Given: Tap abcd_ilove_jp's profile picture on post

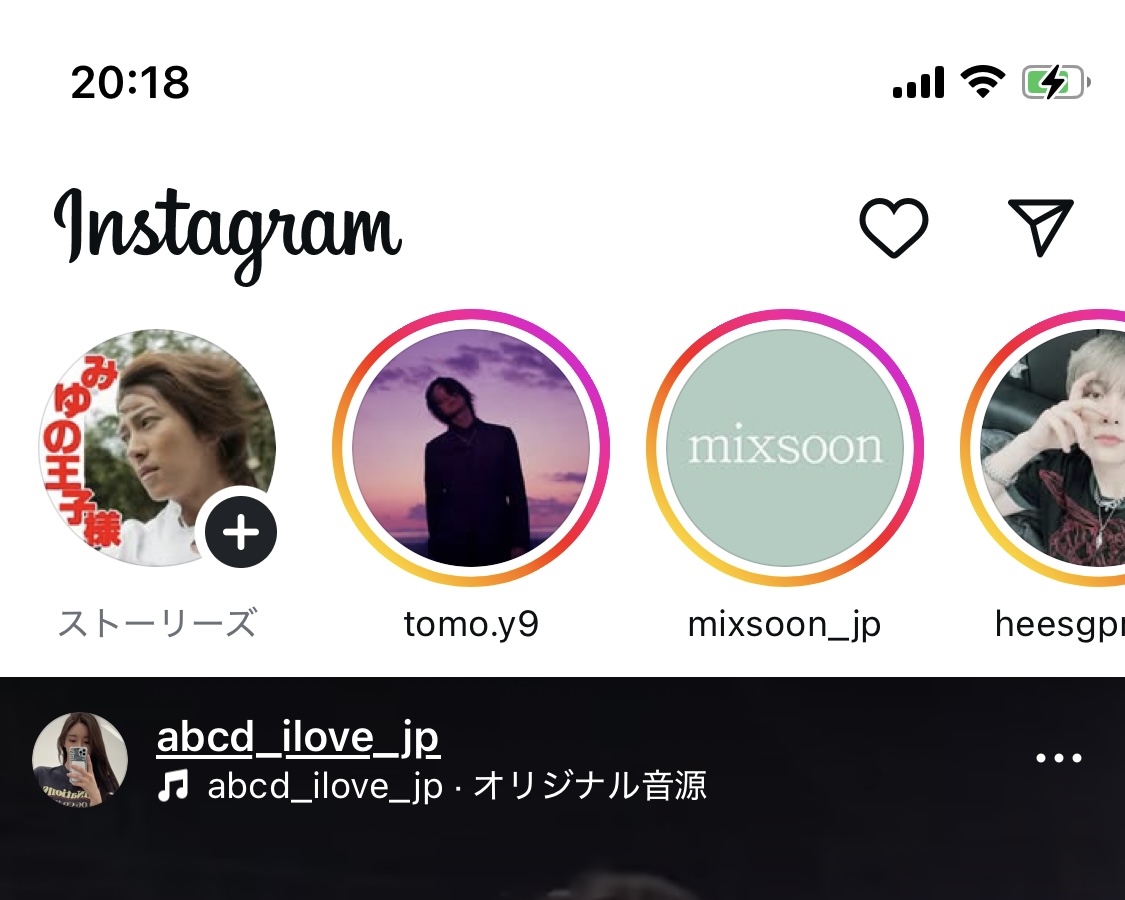Looking at the screenshot, I should (80, 759).
